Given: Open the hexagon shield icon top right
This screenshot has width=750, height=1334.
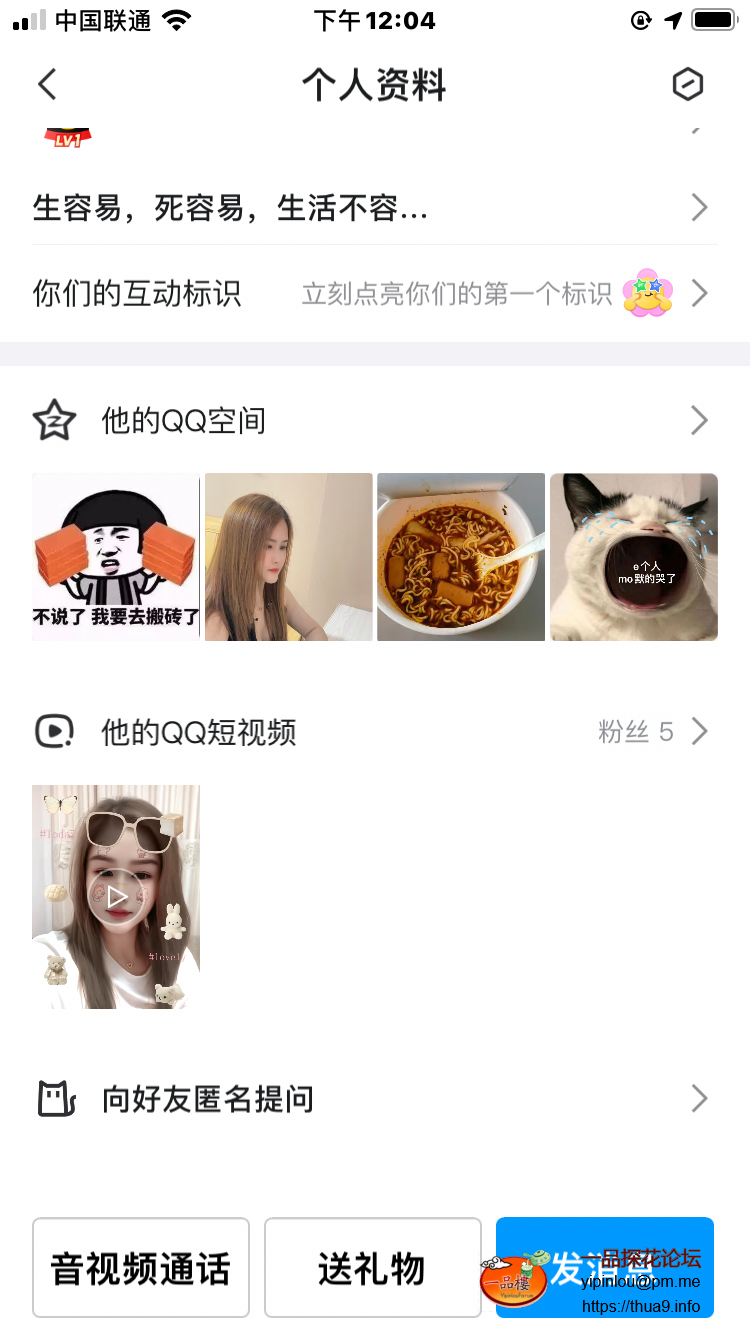Looking at the screenshot, I should click(688, 86).
